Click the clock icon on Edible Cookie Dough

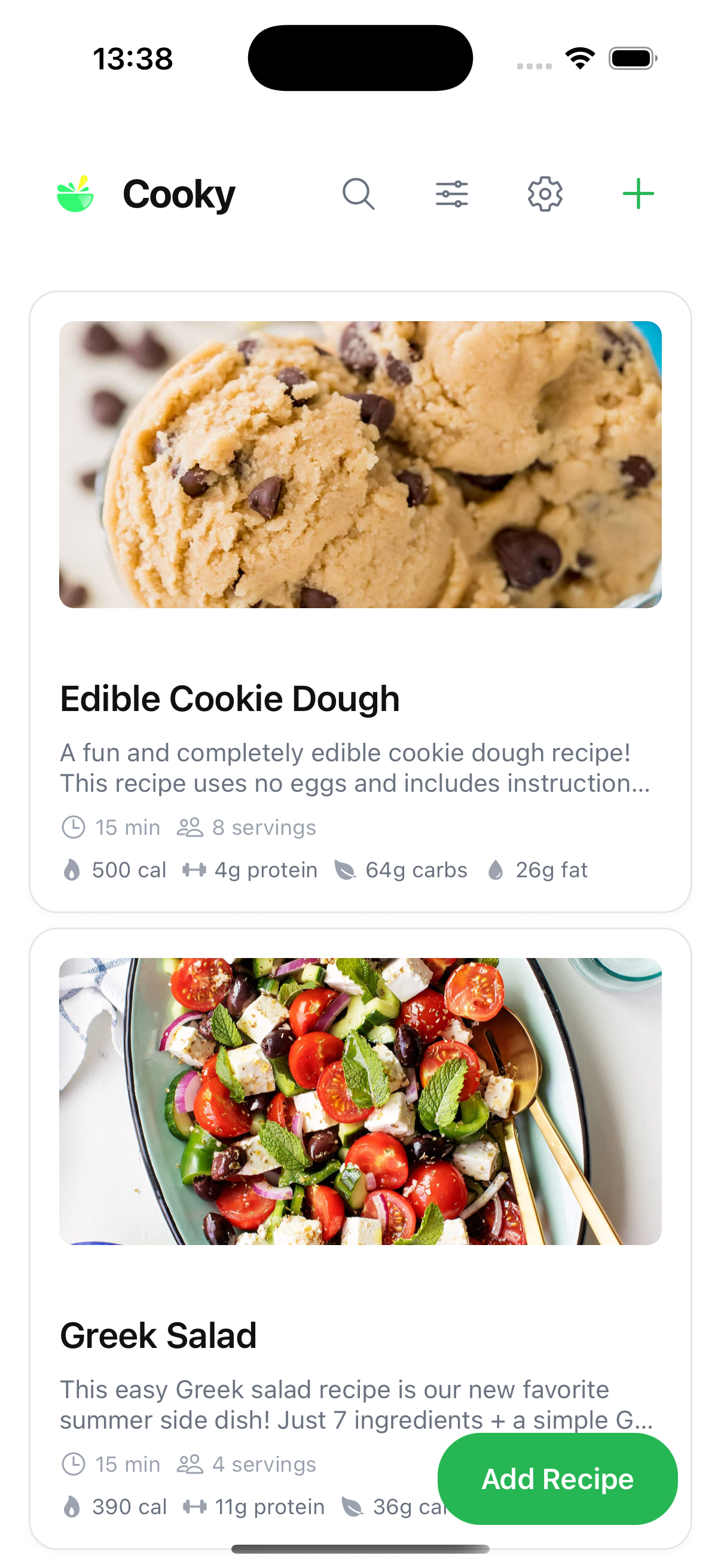[74, 826]
